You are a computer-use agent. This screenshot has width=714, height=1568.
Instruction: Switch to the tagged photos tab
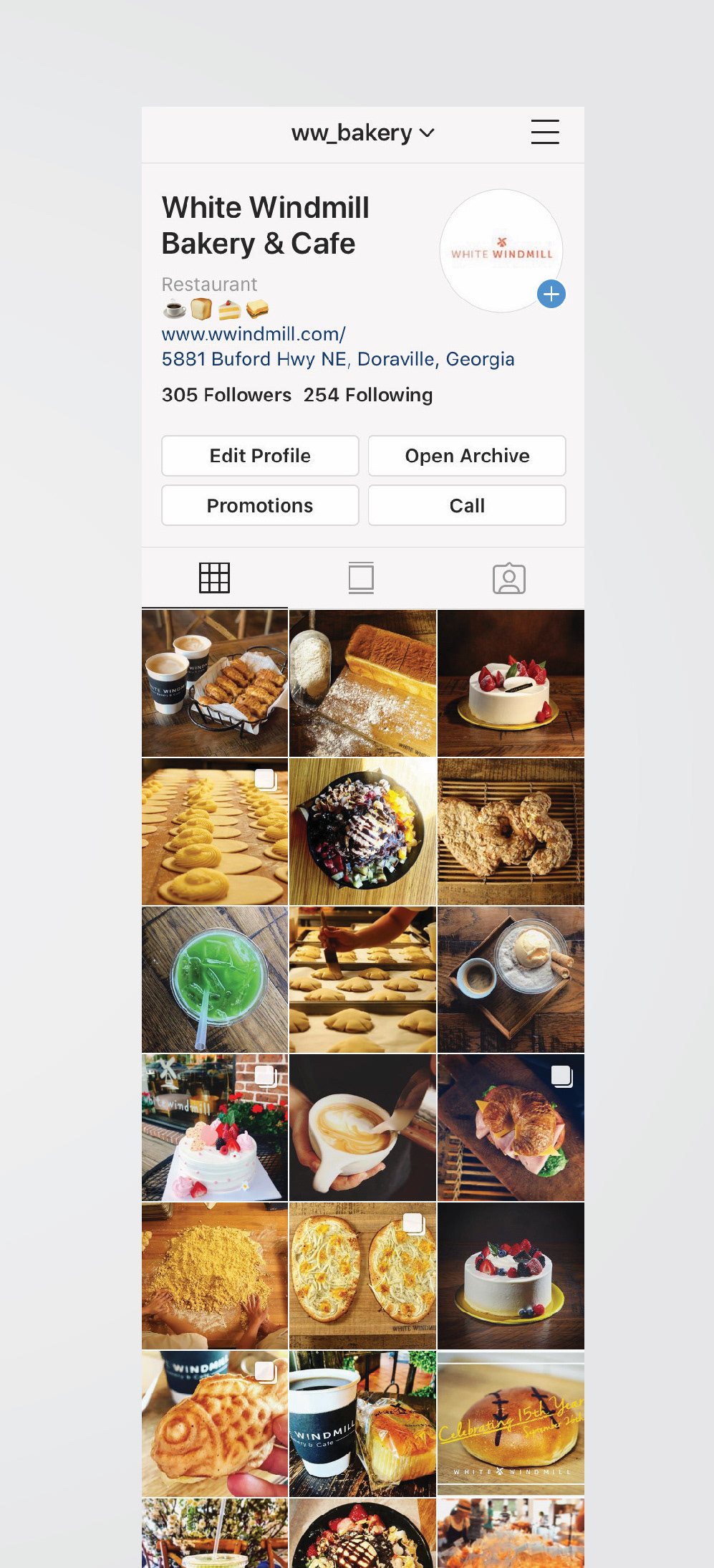(509, 578)
